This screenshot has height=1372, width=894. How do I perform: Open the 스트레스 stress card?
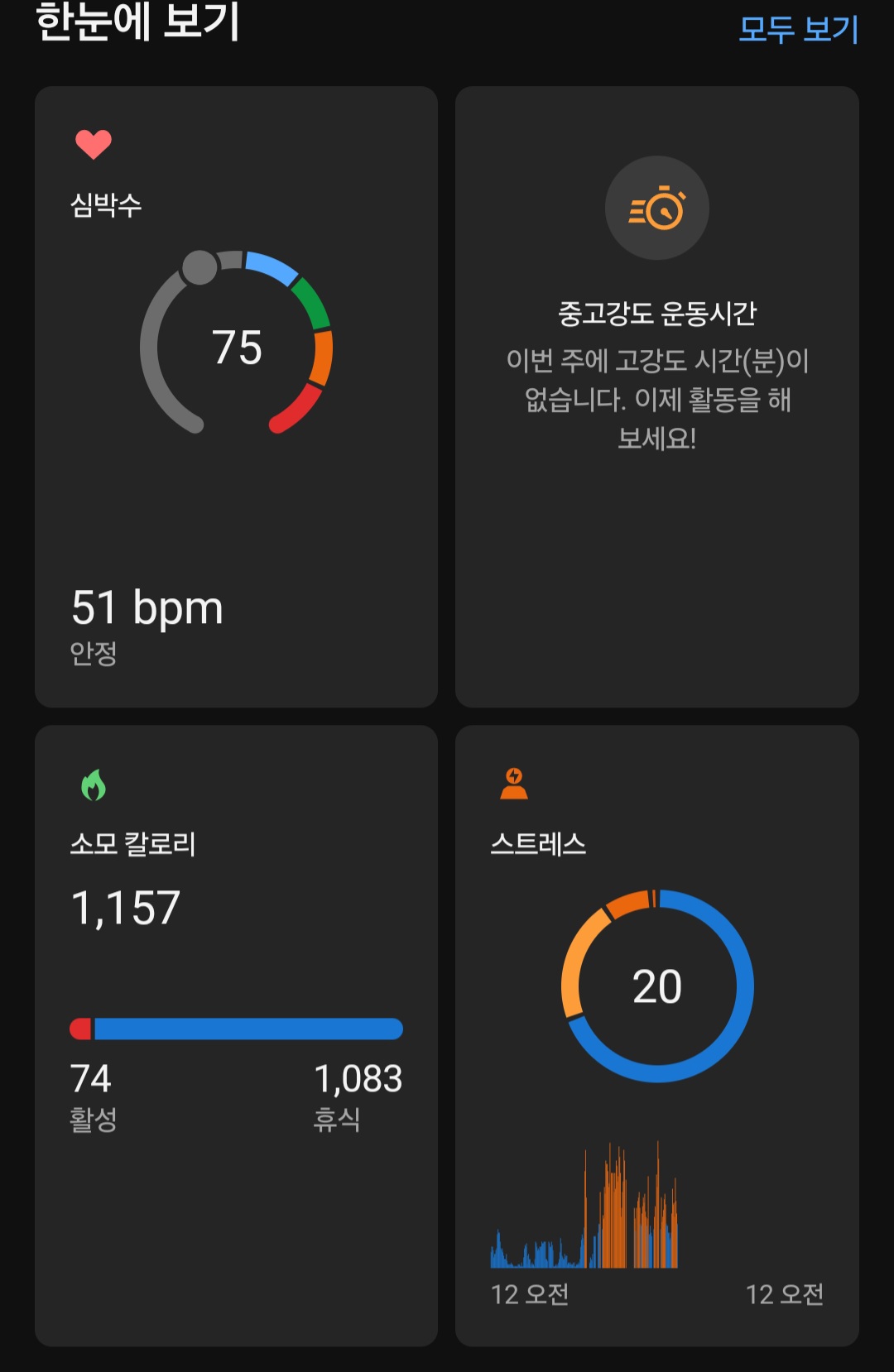(656, 1035)
